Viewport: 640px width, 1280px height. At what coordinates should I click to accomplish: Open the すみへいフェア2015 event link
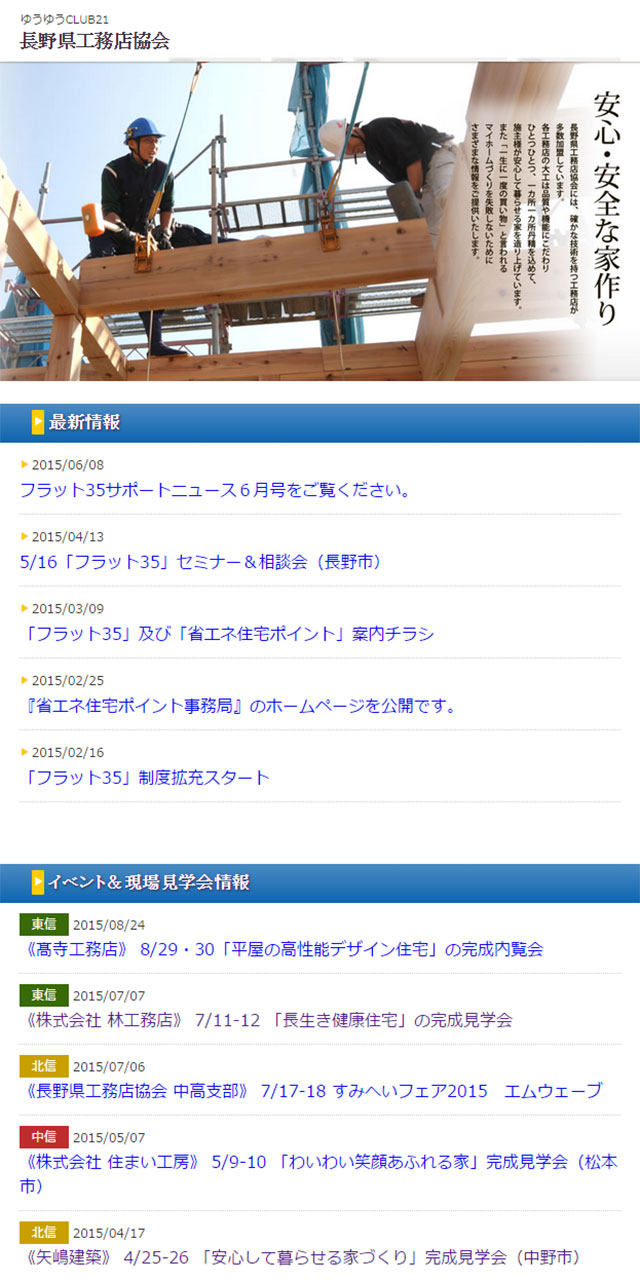tap(311, 1091)
